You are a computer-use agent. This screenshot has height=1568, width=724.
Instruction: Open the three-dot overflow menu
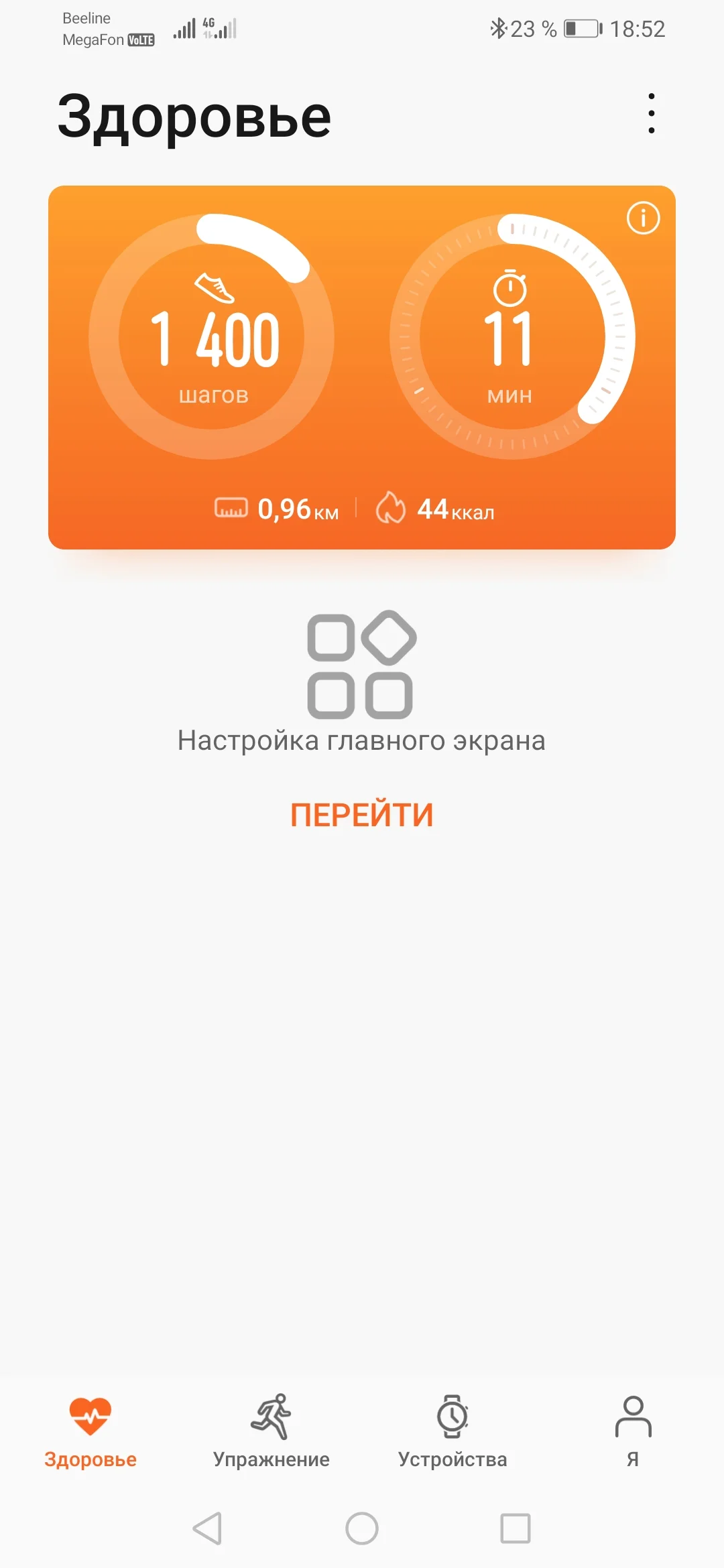pos(651,113)
